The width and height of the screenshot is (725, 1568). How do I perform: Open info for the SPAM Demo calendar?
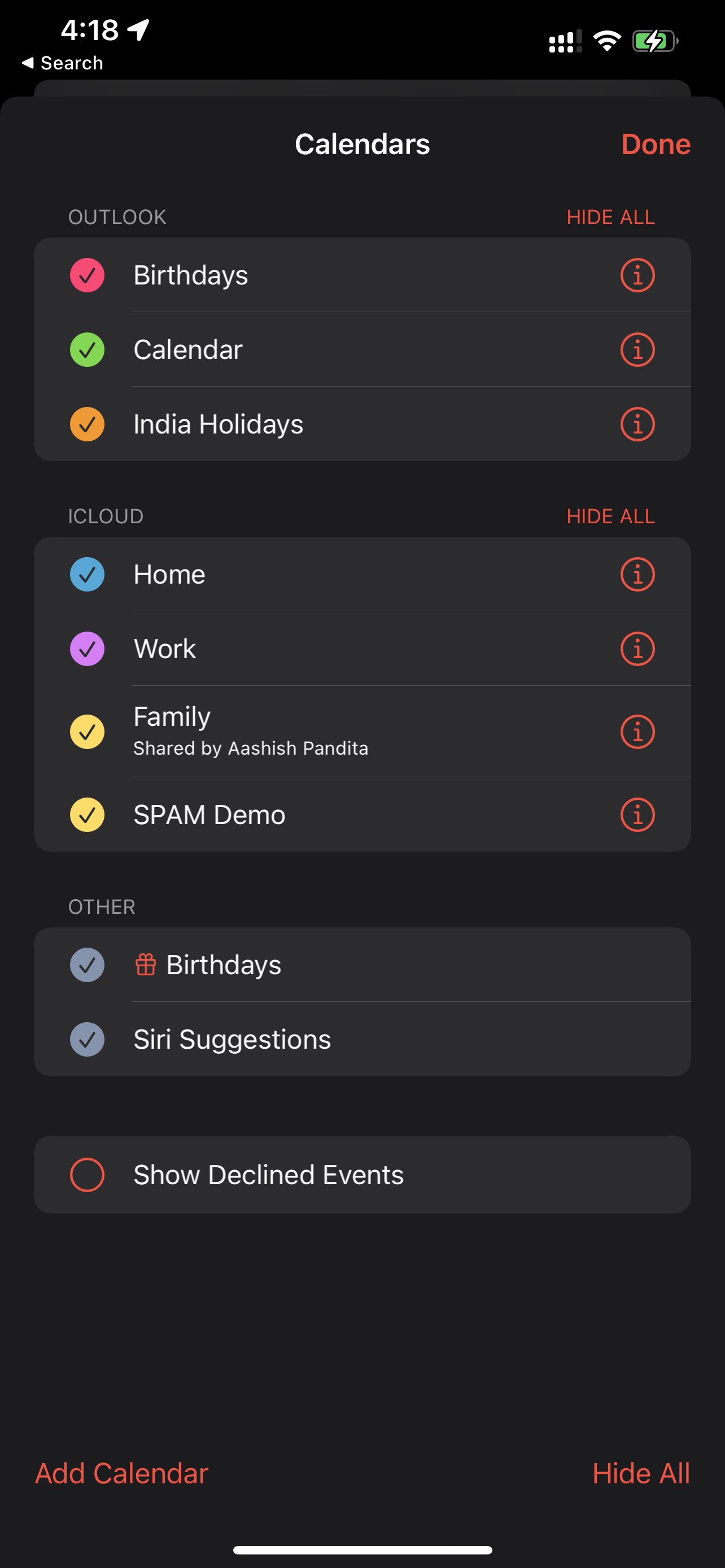point(637,814)
